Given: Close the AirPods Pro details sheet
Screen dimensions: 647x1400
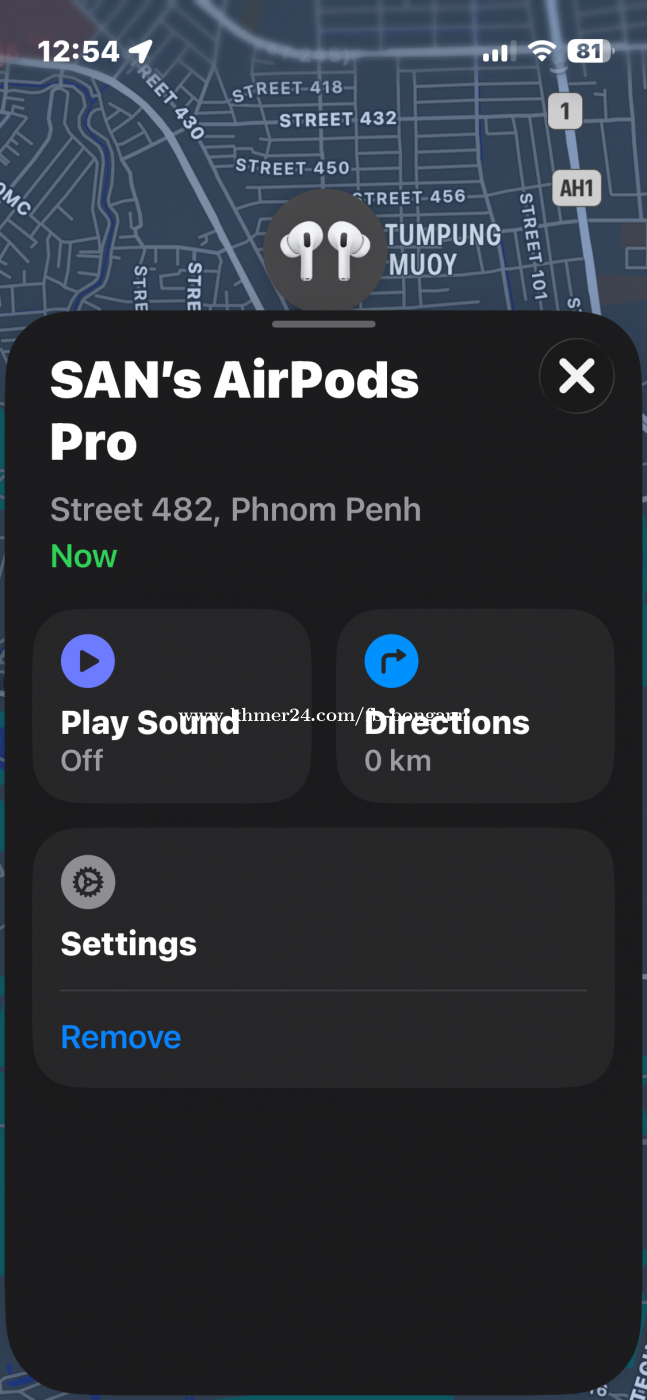Looking at the screenshot, I should click(576, 376).
